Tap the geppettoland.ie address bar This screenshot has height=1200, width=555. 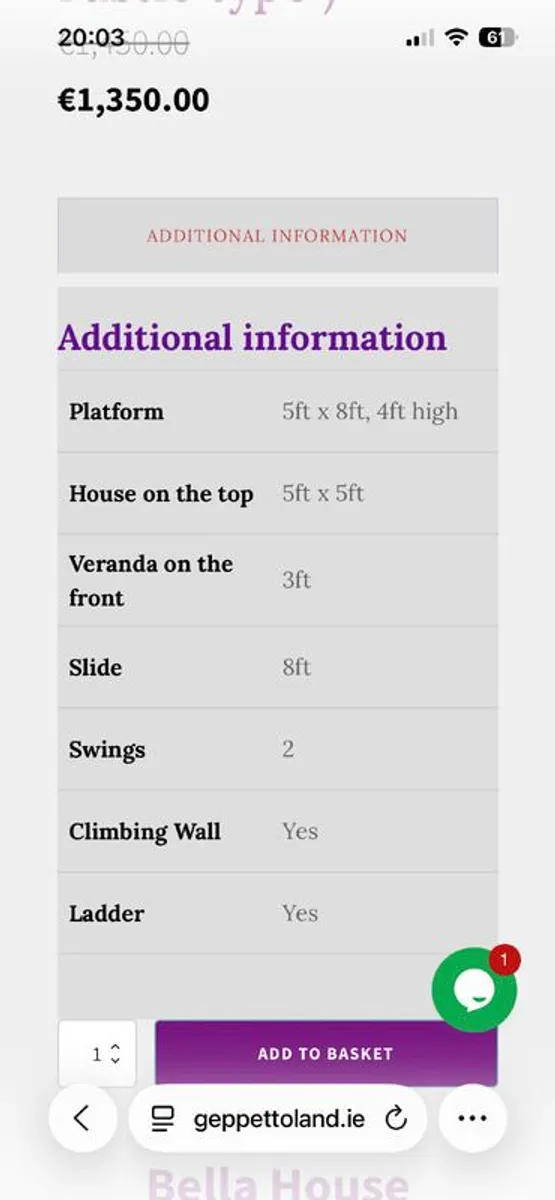coord(278,1118)
